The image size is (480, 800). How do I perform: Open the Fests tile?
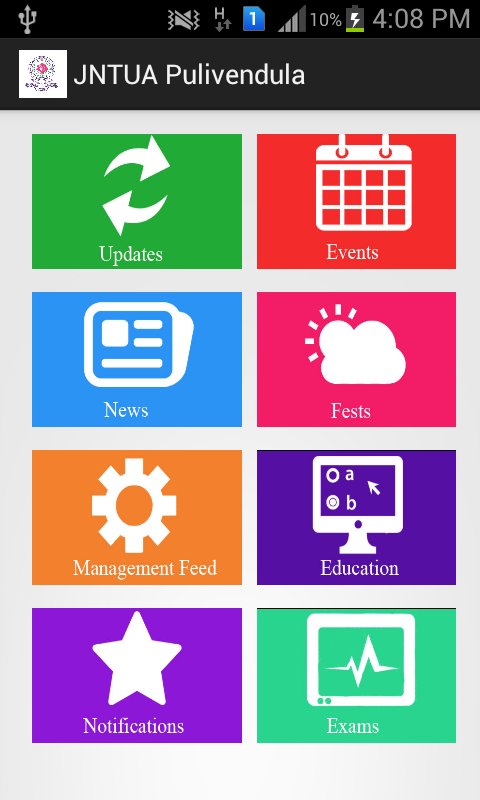point(356,359)
